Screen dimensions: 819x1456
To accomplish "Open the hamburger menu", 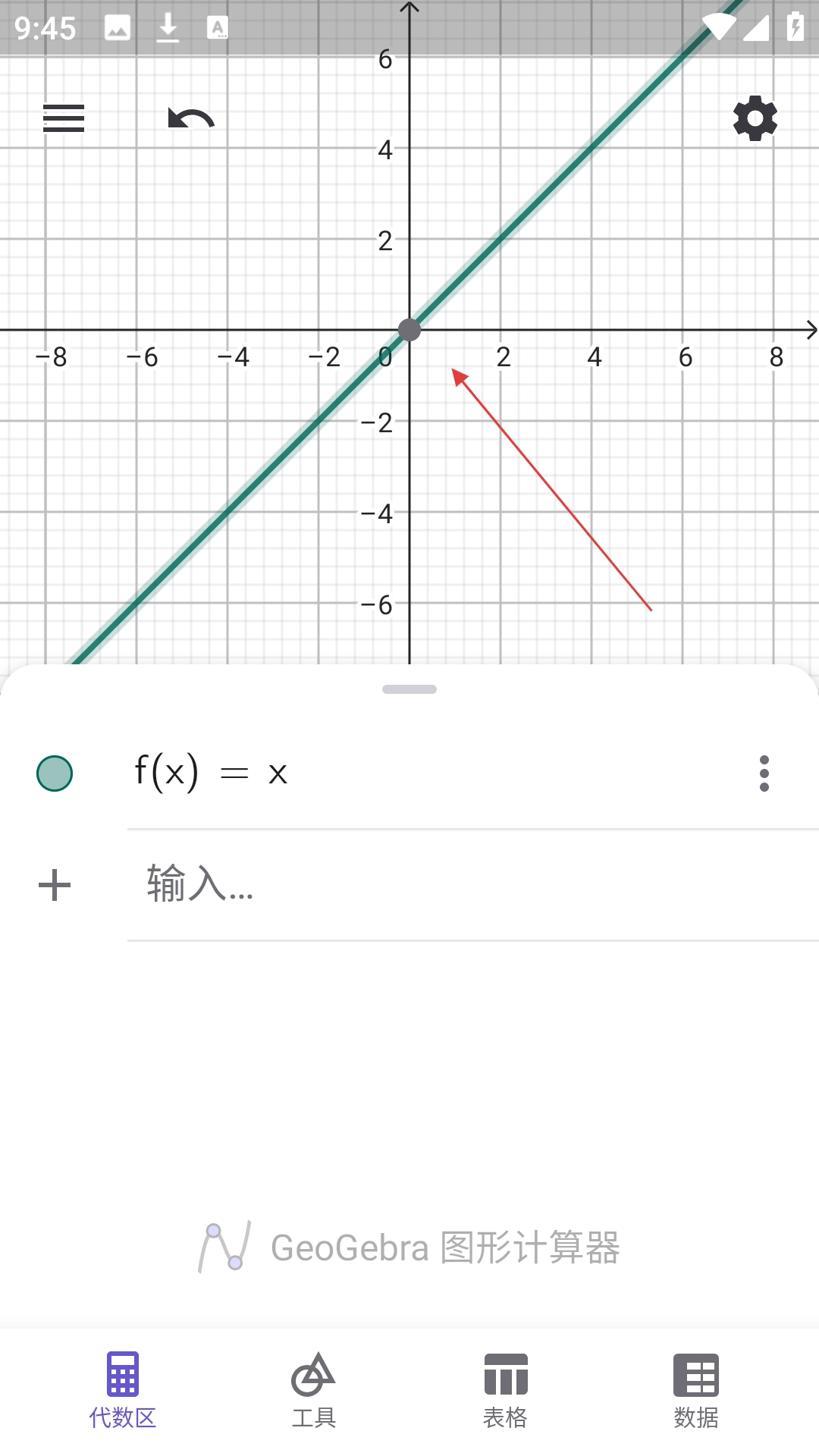I will pyautogui.click(x=64, y=118).
